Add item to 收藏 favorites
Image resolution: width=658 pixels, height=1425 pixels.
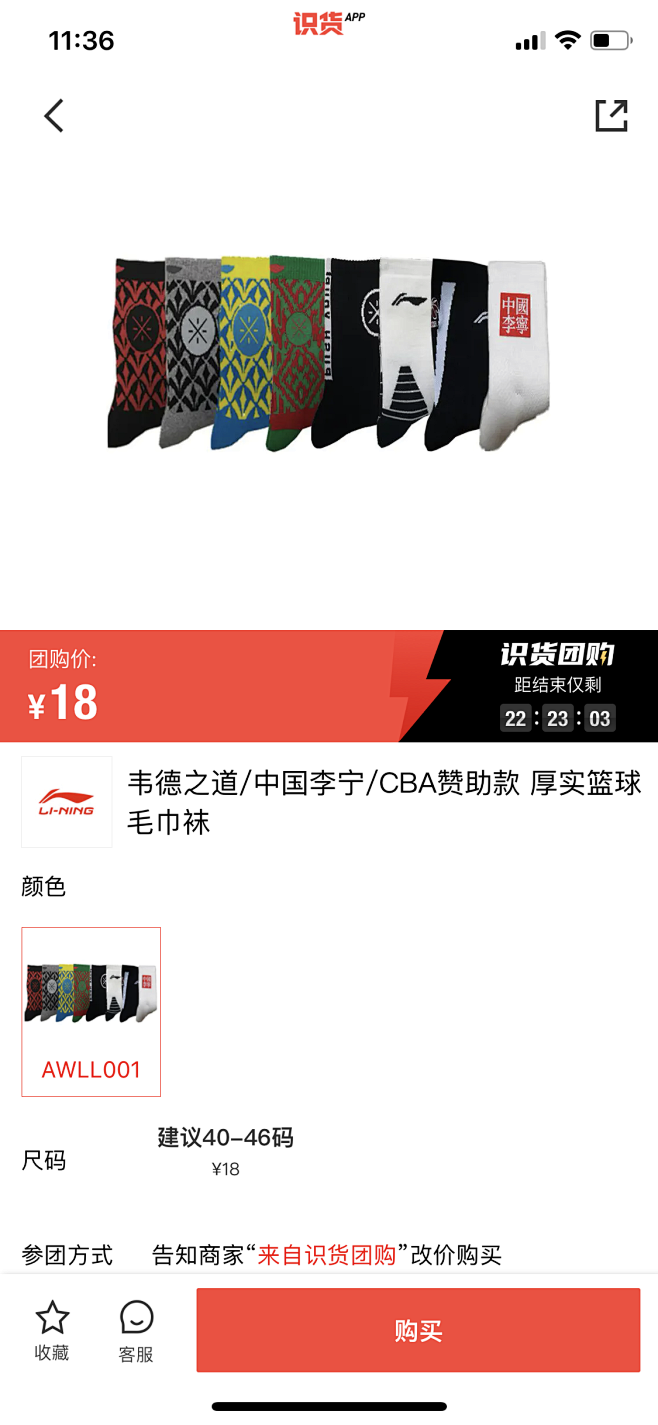click(52, 1331)
